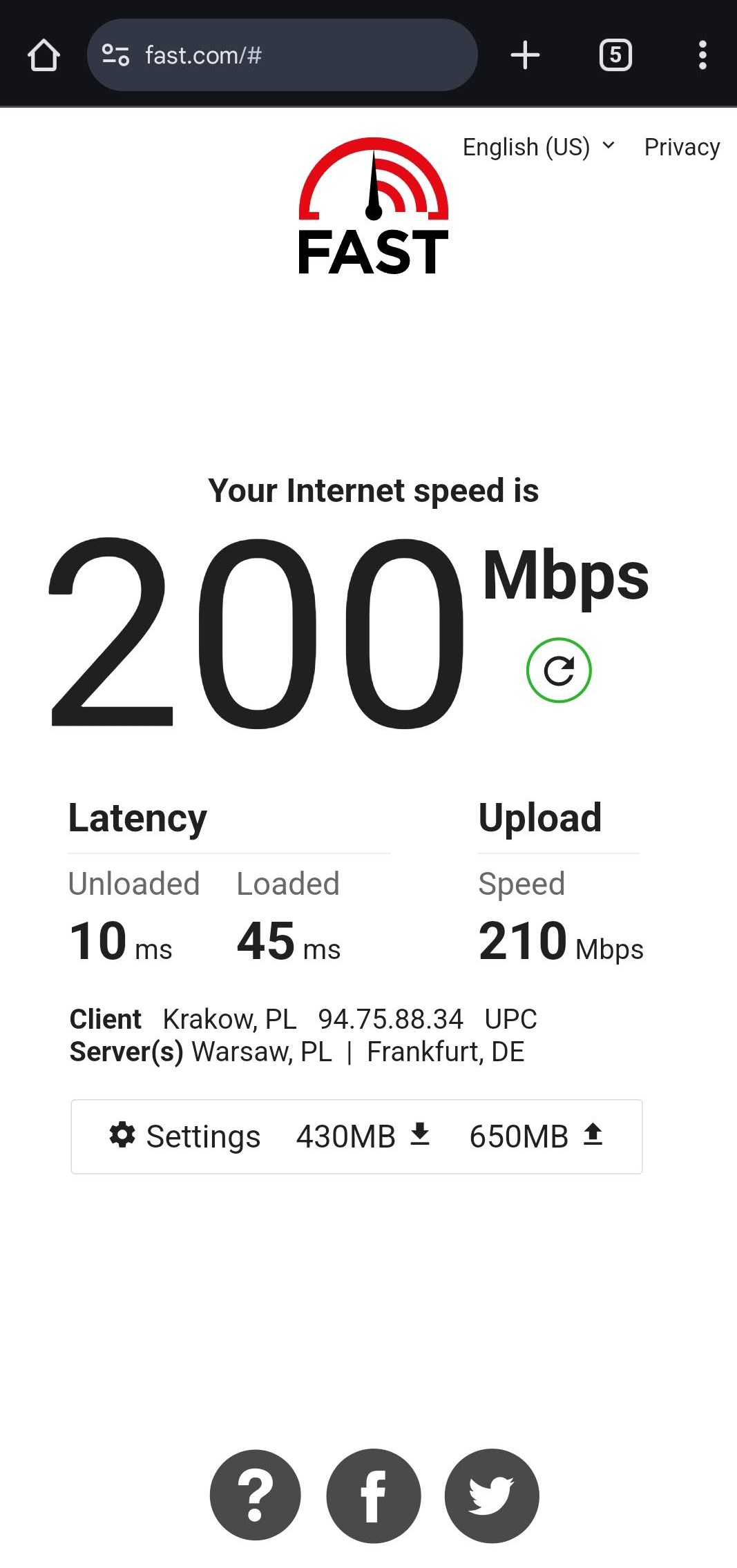Viewport: 737px width, 1568px height.
Task: Expand the English (US) language dropdown
Action: [x=539, y=147]
